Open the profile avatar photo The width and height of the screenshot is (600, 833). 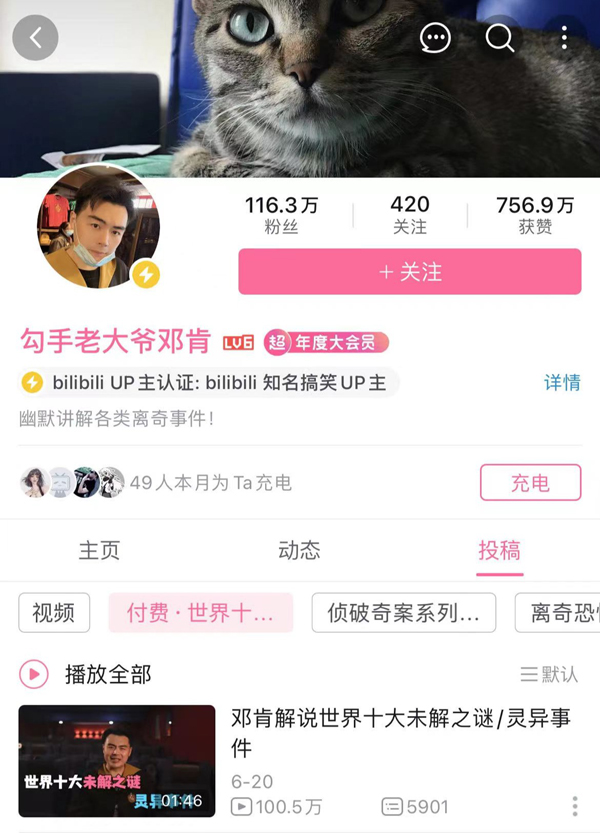coord(98,228)
